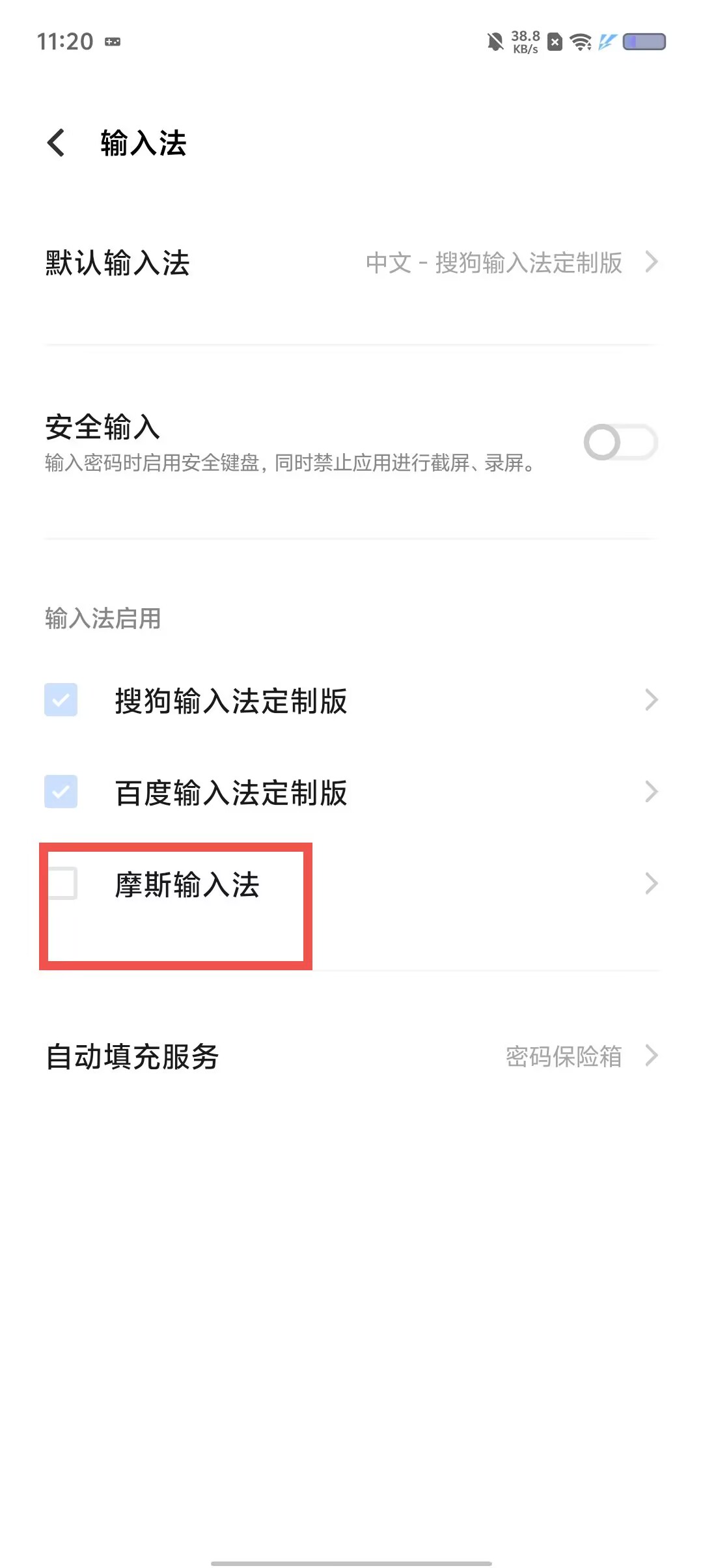Turn on the 安全输入 switch
703x1568 pixels.
point(620,442)
